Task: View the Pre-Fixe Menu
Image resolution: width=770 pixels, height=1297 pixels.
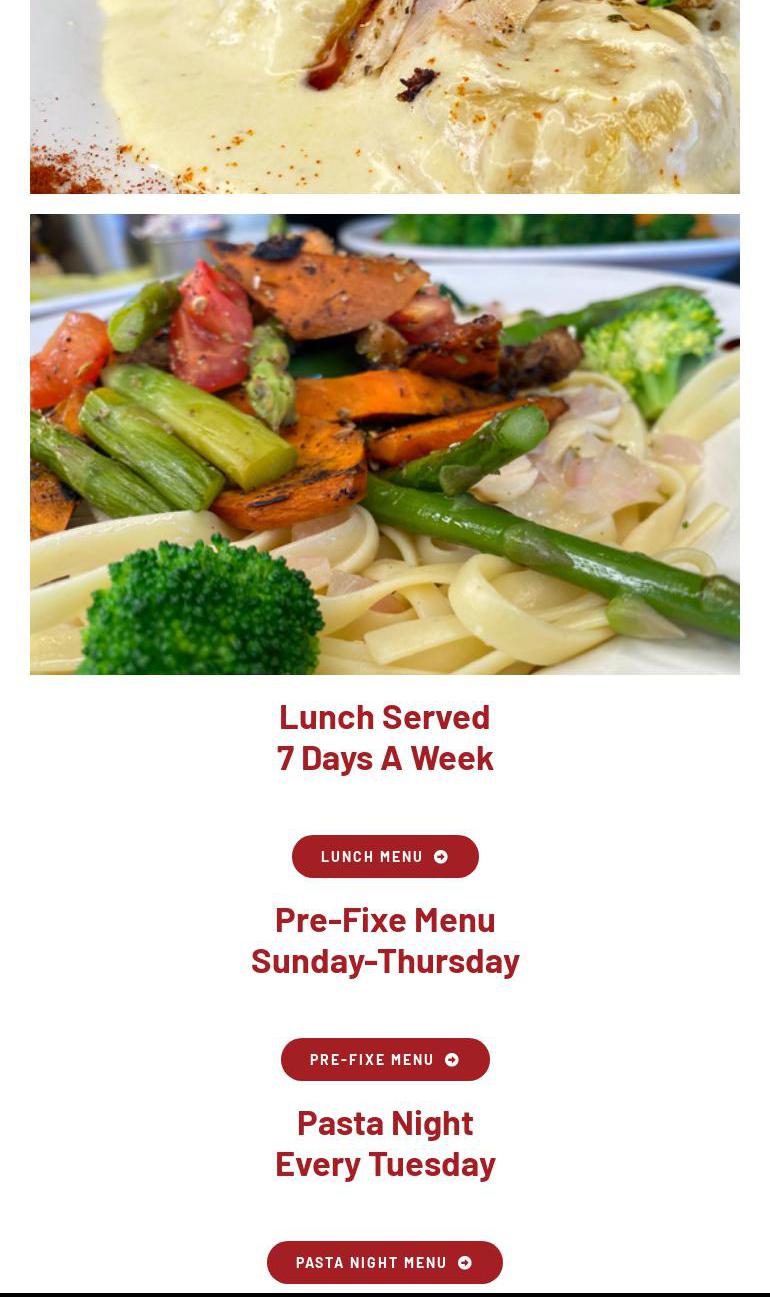Action: click(385, 1060)
